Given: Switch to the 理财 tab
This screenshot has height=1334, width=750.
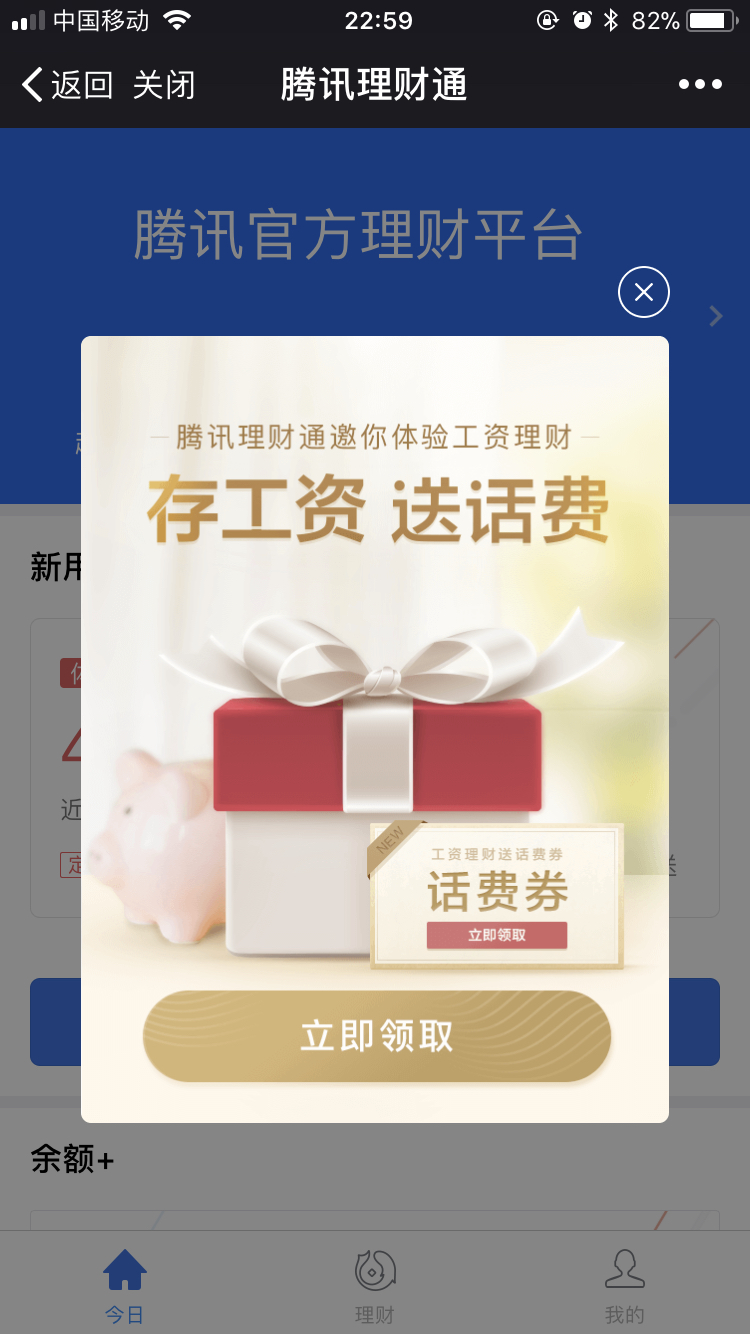Looking at the screenshot, I should click(x=375, y=1286).
